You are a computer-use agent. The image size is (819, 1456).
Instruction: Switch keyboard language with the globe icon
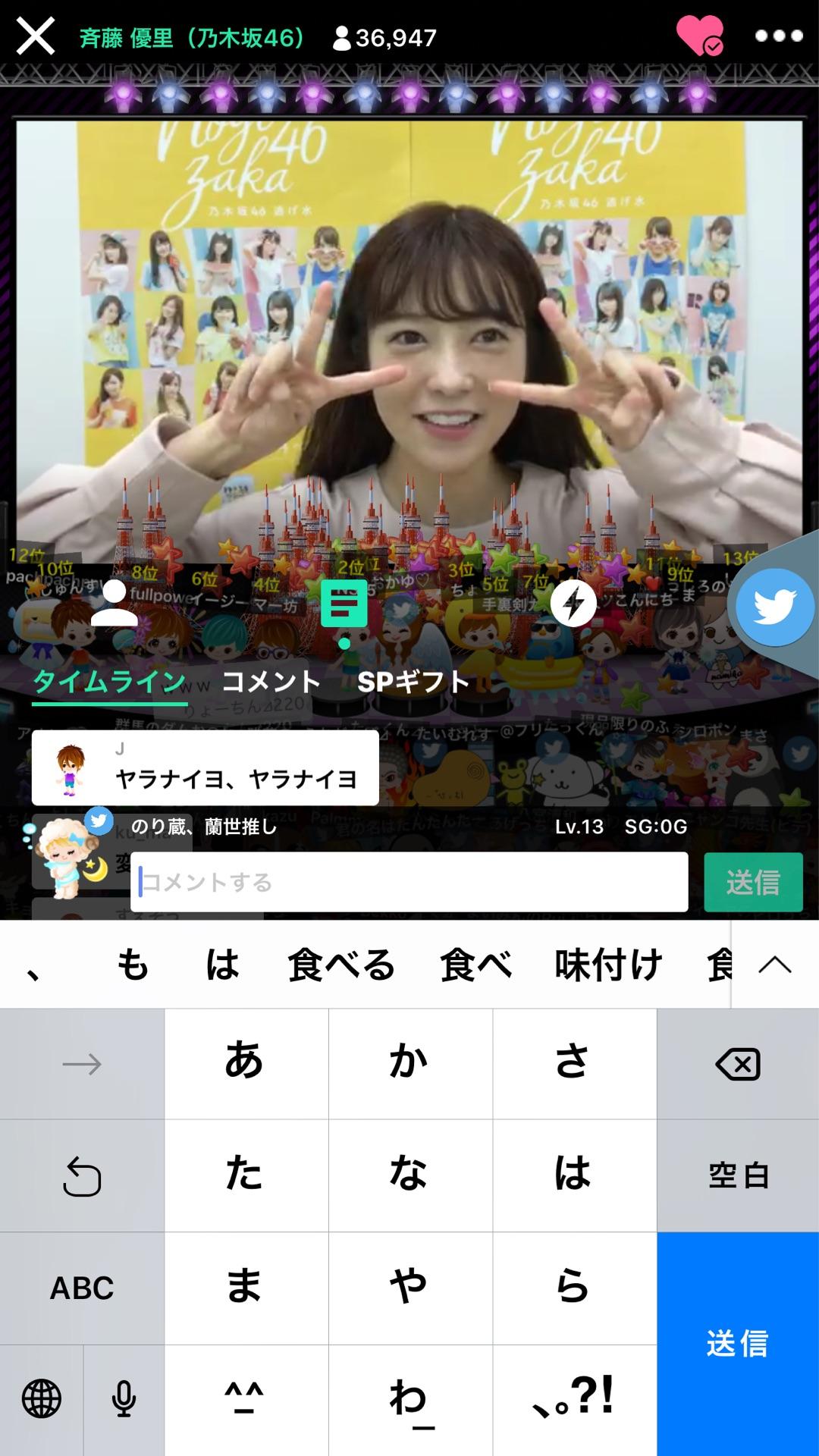click(x=41, y=1399)
